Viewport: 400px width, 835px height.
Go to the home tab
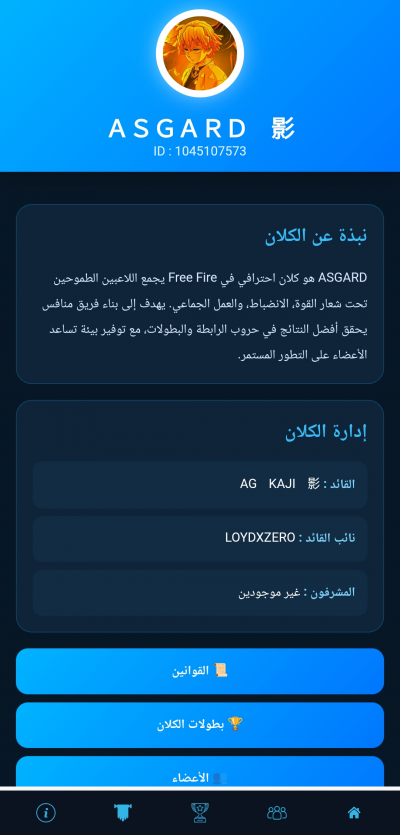(354, 813)
